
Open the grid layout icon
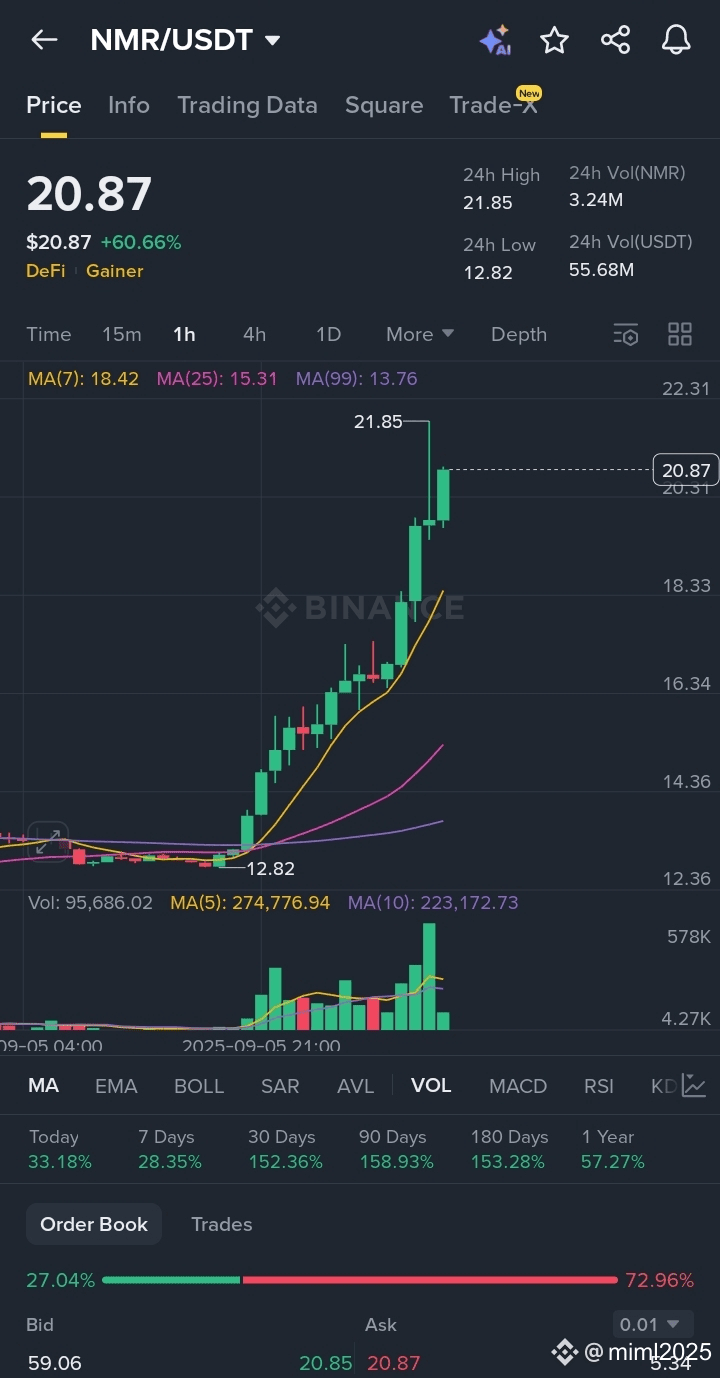[x=680, y=334]
